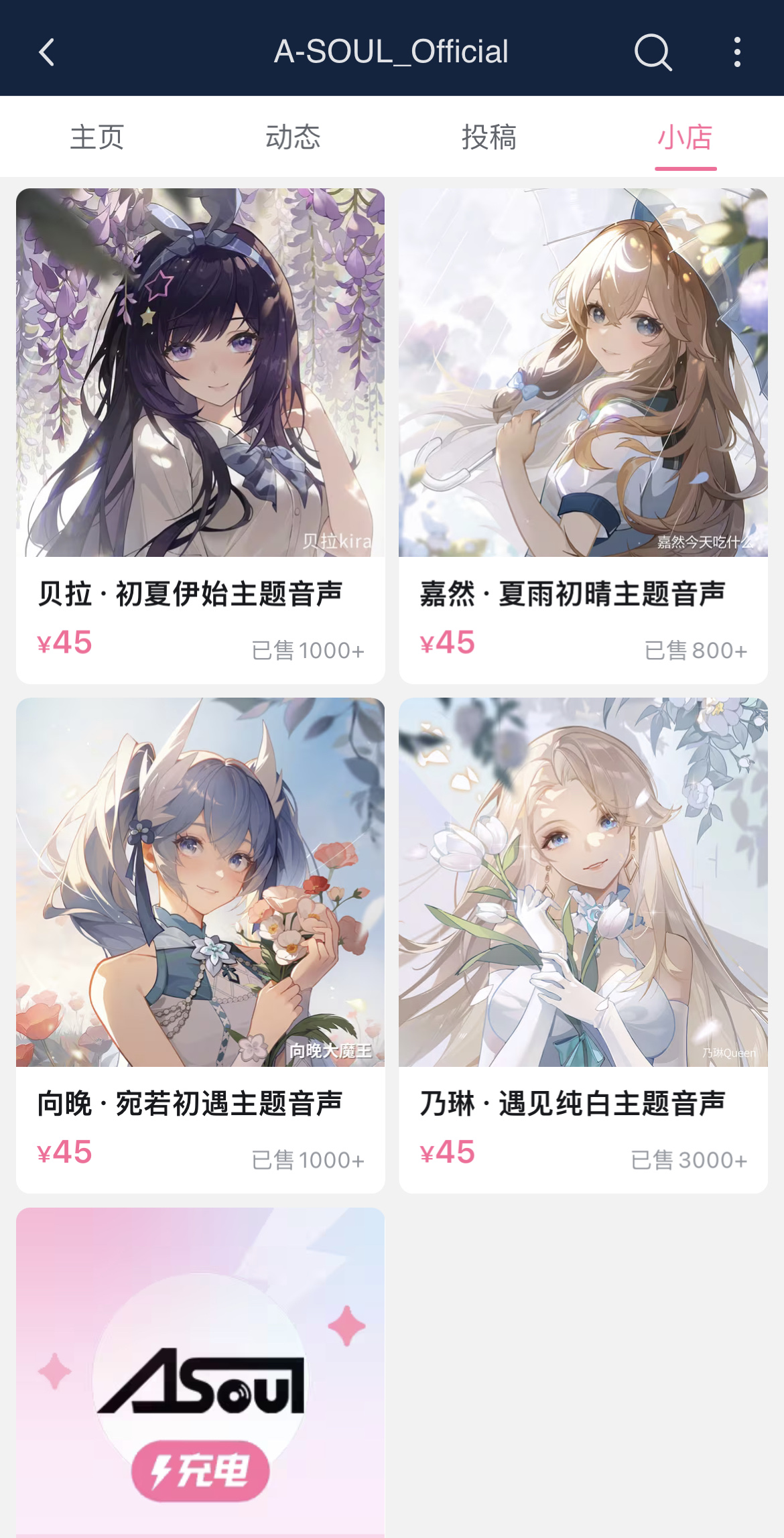Select the 小店 tab

pyautogui.click(x=685, y=137)
